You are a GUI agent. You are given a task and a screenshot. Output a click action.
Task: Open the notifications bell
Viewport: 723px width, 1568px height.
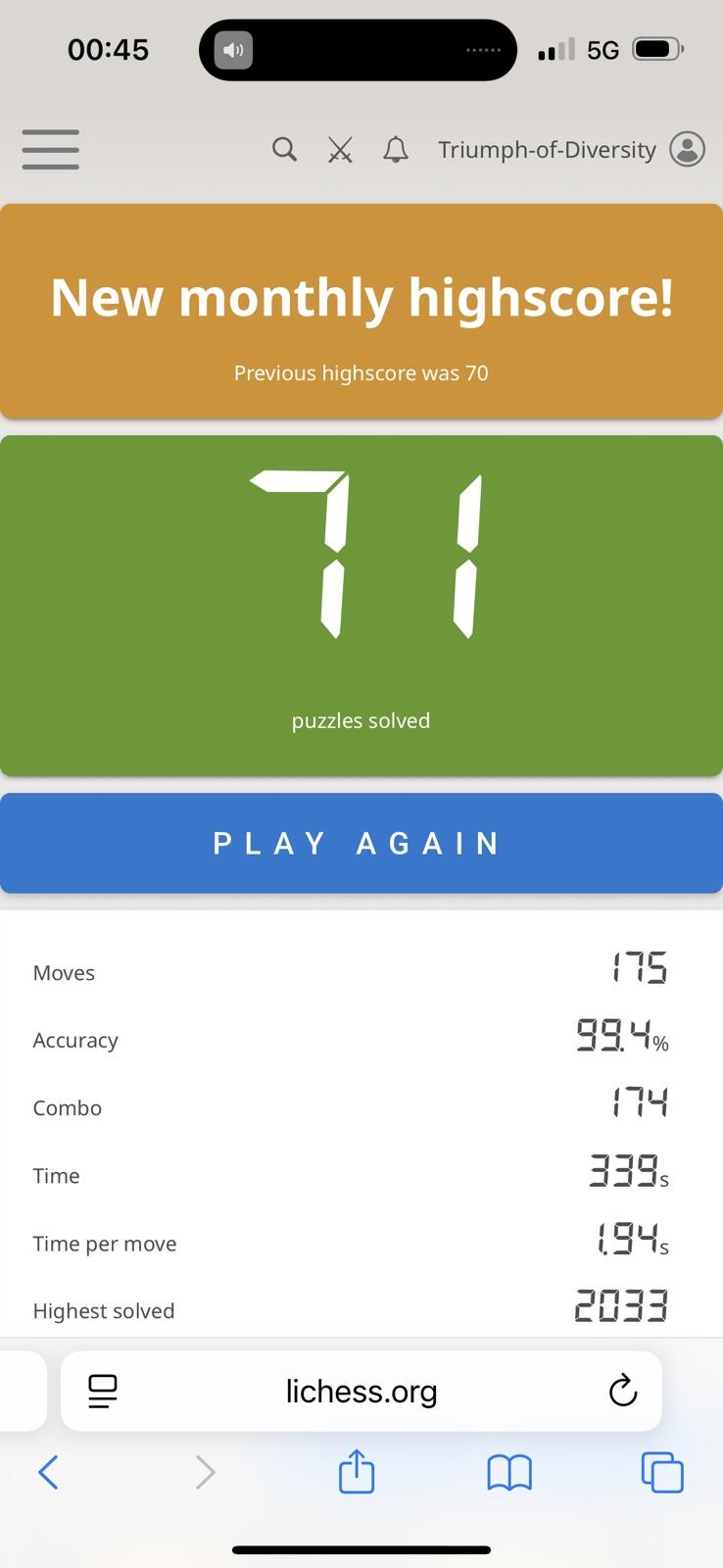(396, 150)
